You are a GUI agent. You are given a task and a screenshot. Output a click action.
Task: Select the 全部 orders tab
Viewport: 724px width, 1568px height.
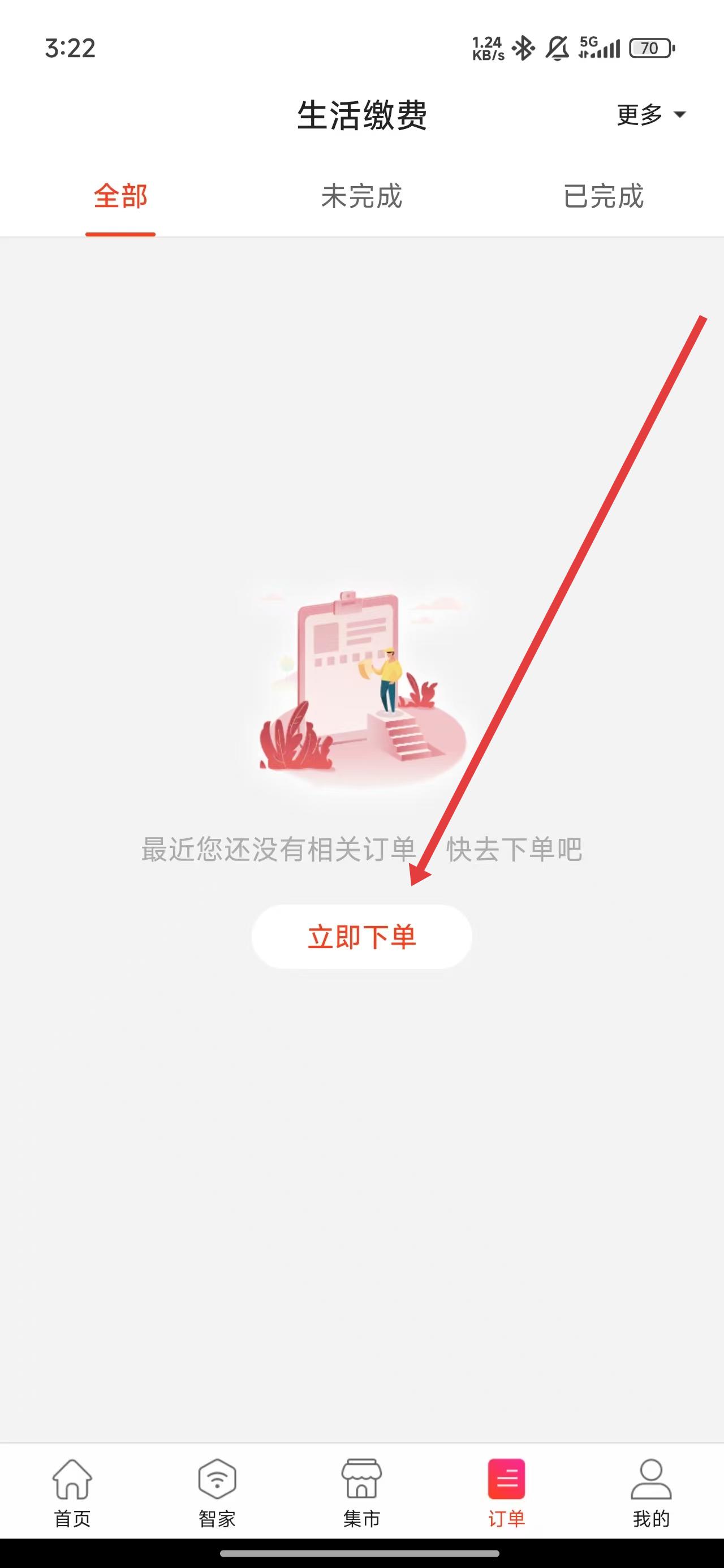pyautogui.click(x=120, y=197)
